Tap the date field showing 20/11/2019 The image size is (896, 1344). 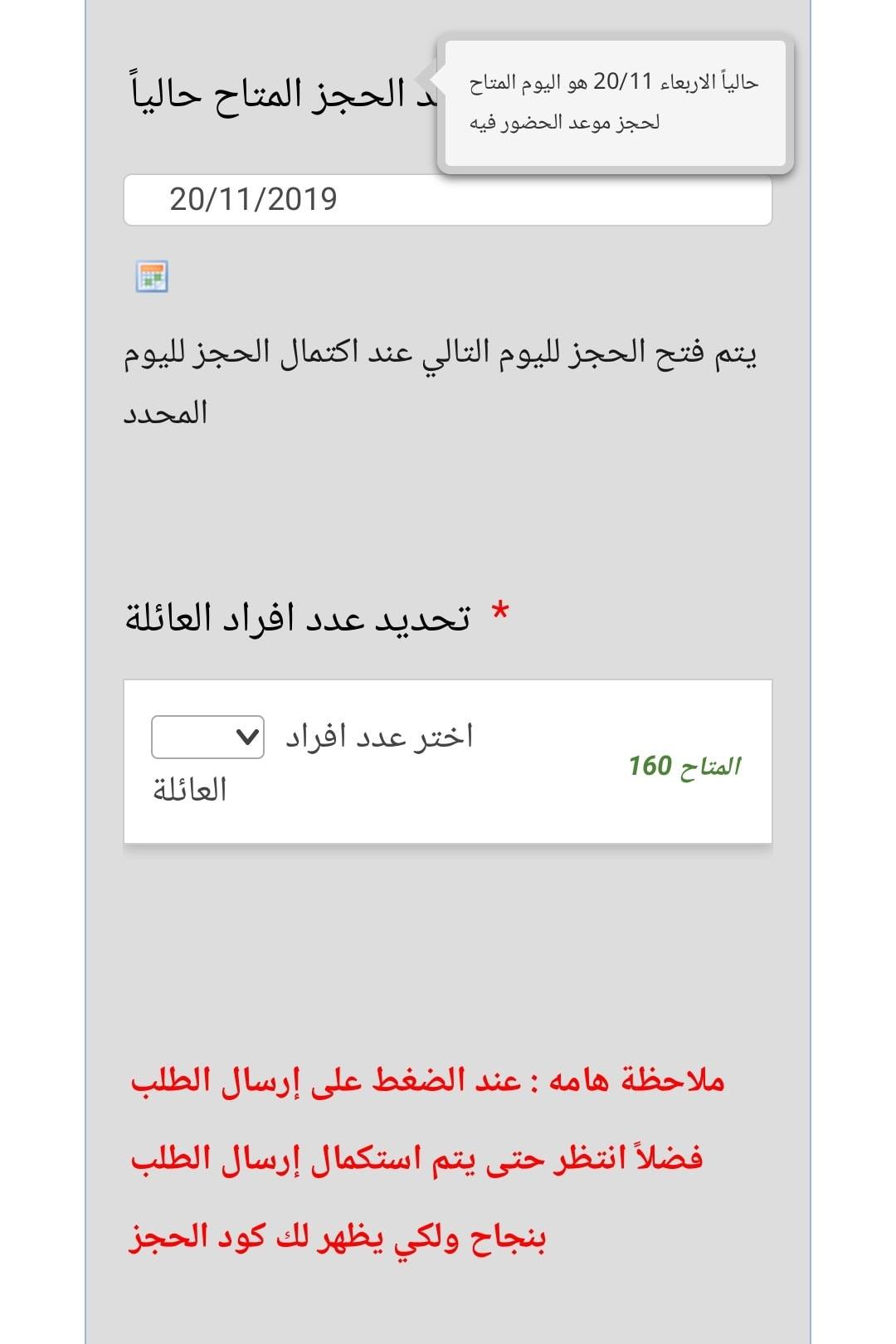click(x=447, y=199)
